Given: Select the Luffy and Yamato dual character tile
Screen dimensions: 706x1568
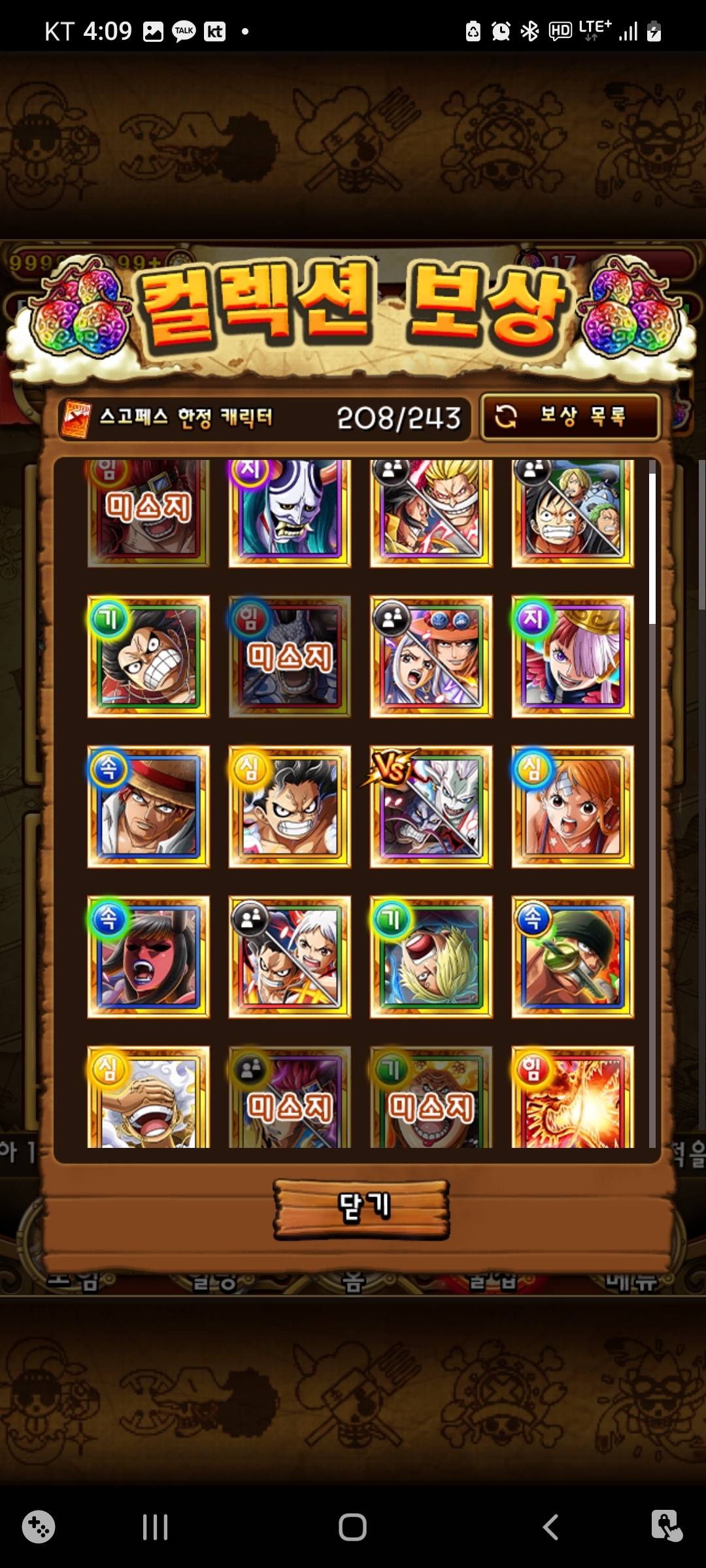Looking at the screenshot, I should (x=290, y=957).
